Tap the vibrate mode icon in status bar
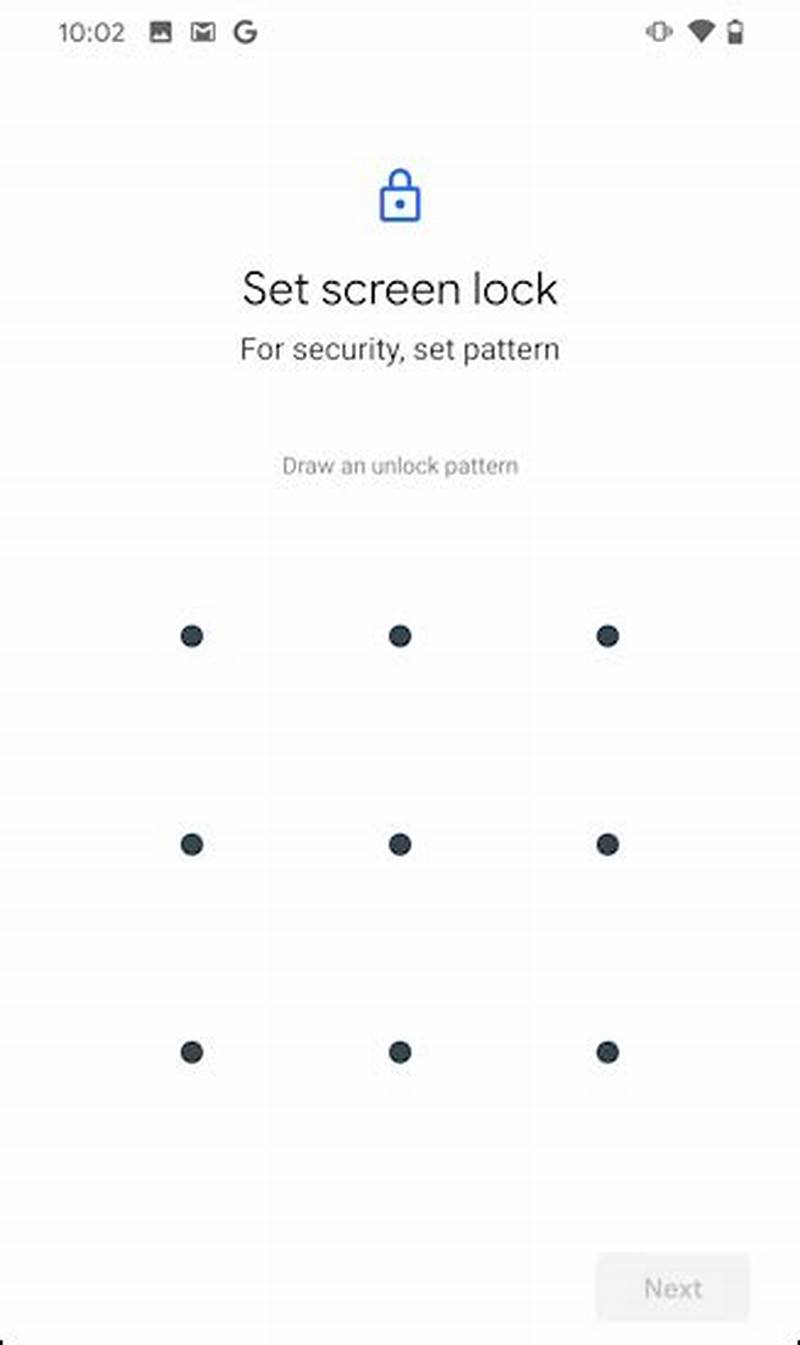The image size is (800, 1345). 661,31
